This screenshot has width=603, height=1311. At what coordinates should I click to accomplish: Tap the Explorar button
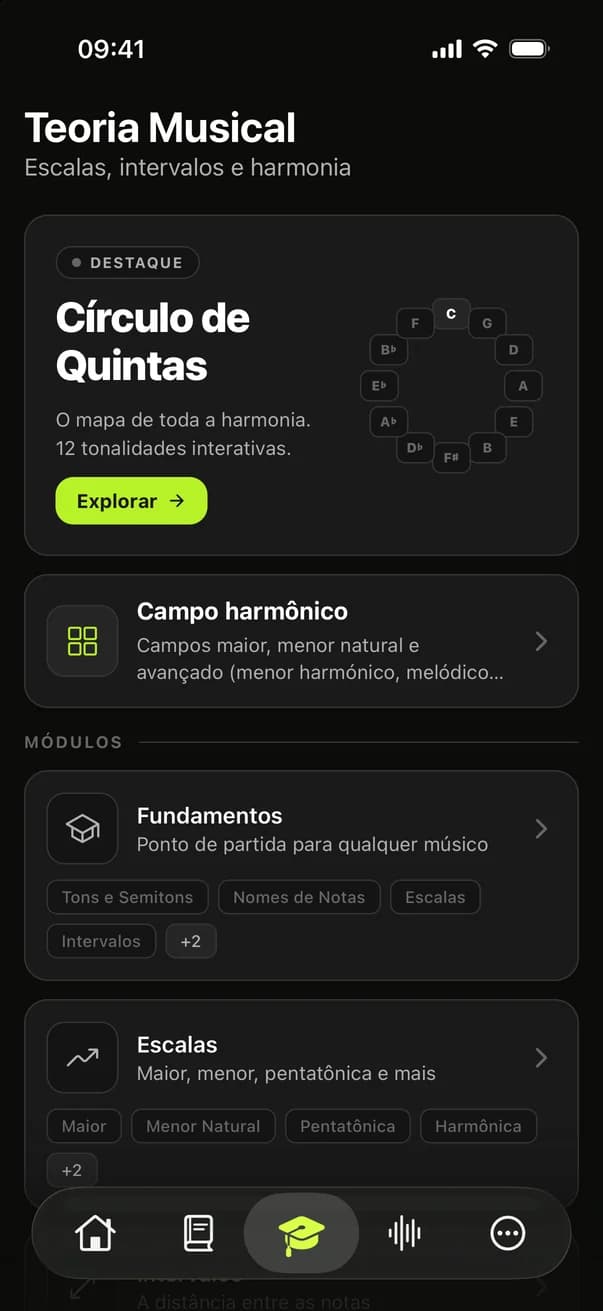point(131,501)
